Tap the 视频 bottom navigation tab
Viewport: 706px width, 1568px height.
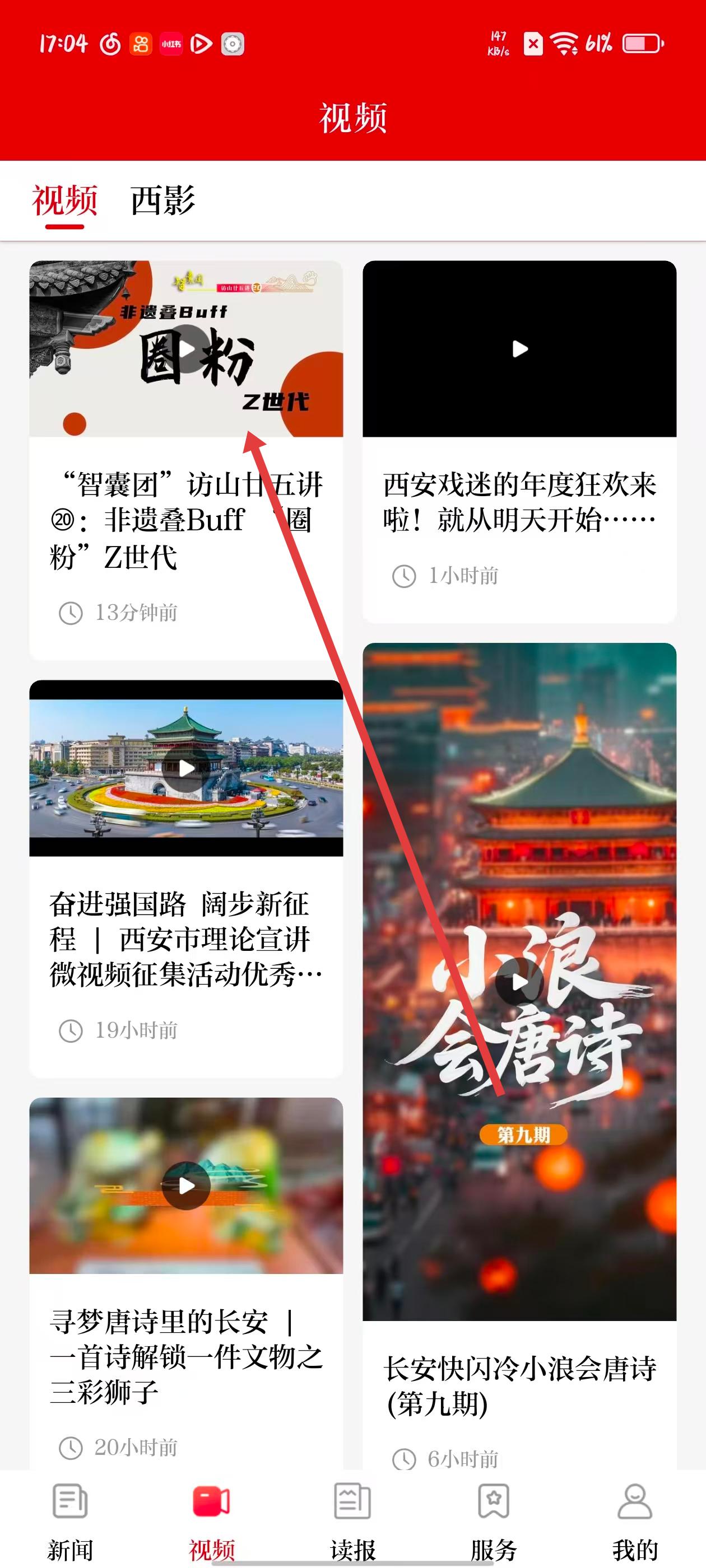[211, 1521]
